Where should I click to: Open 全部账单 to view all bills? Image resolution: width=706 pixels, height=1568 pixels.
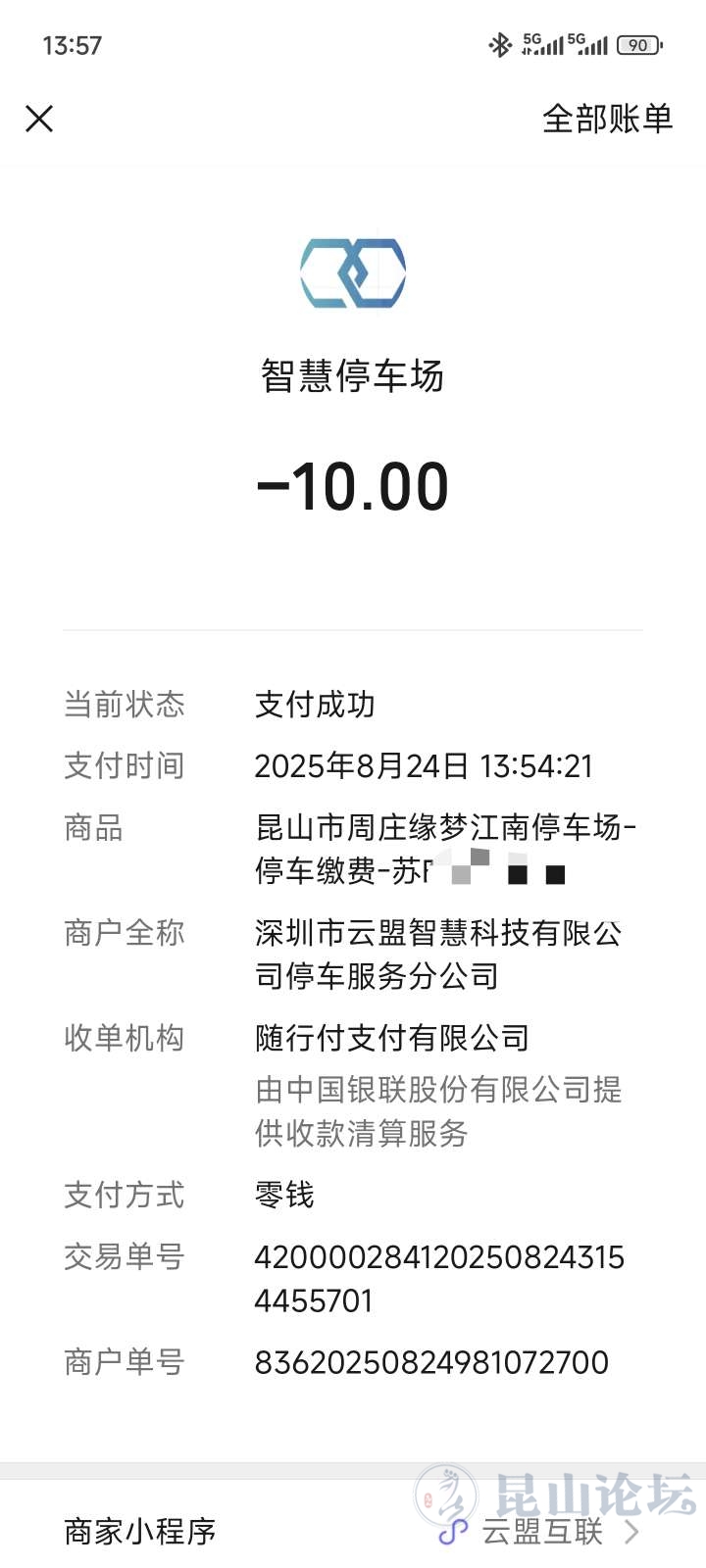click(x=607, y=119)
